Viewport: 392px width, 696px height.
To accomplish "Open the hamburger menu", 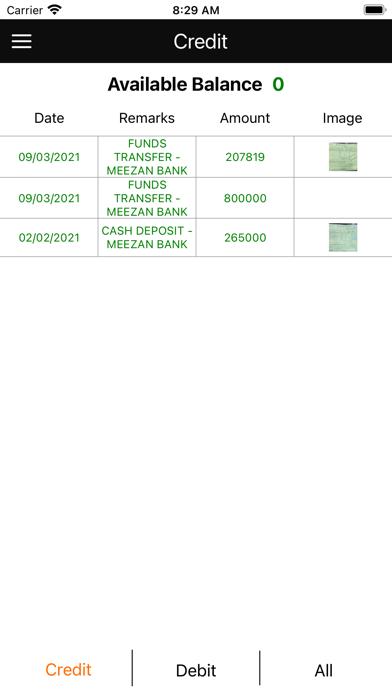I will [x=21, y=41].
